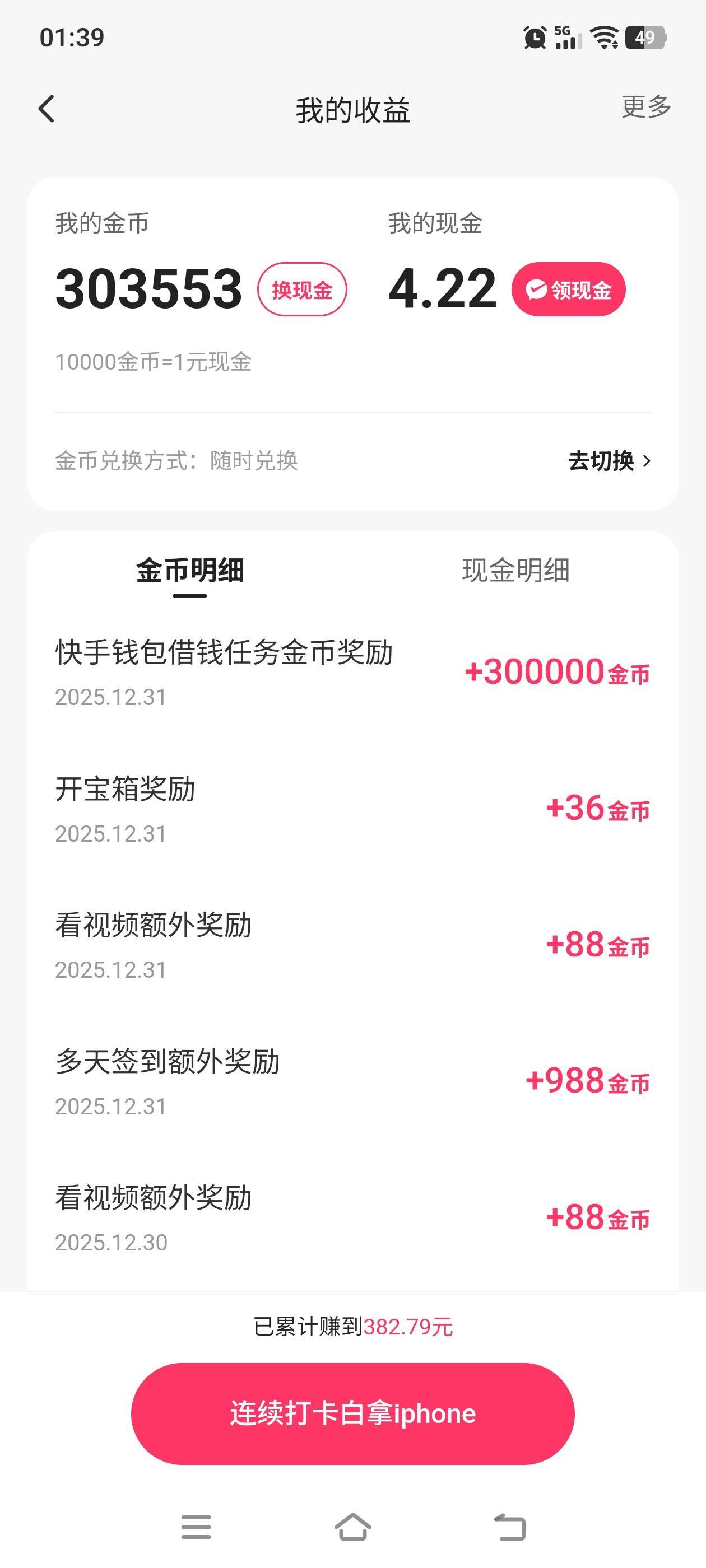
Task: Go back from 我的收益 page
Action: coord(47,110)
